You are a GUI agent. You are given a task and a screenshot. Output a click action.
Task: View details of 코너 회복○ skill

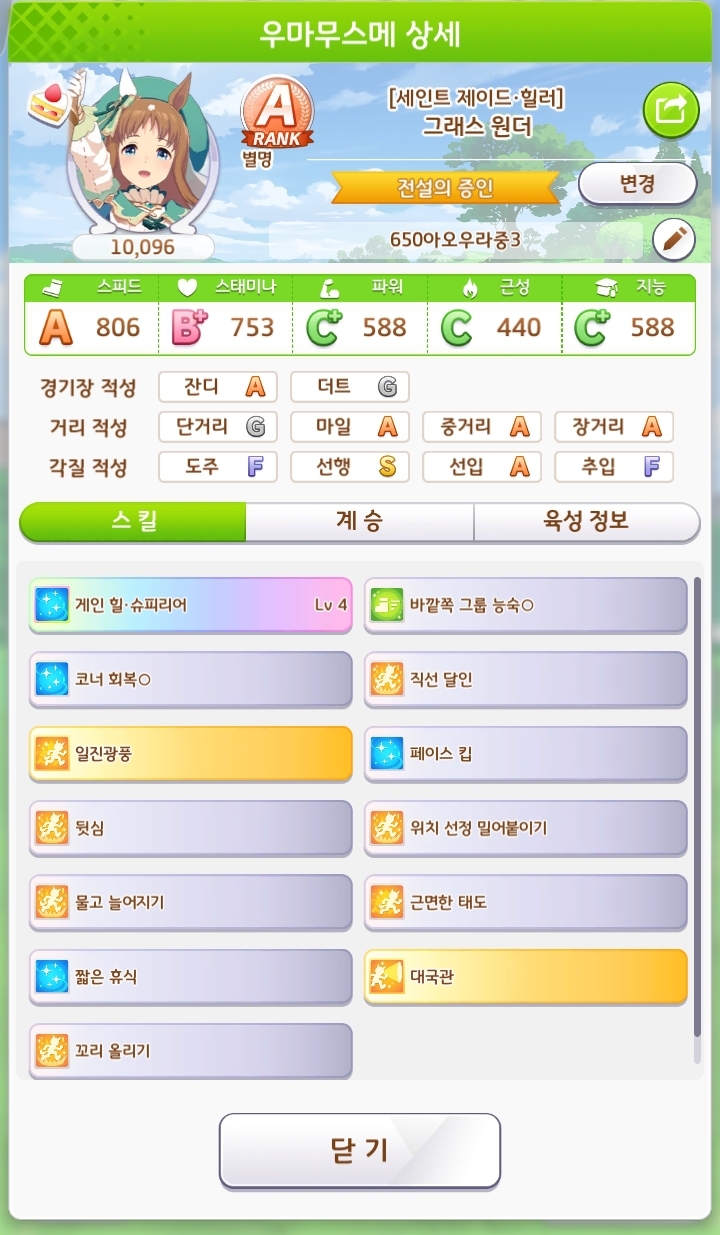190,679
